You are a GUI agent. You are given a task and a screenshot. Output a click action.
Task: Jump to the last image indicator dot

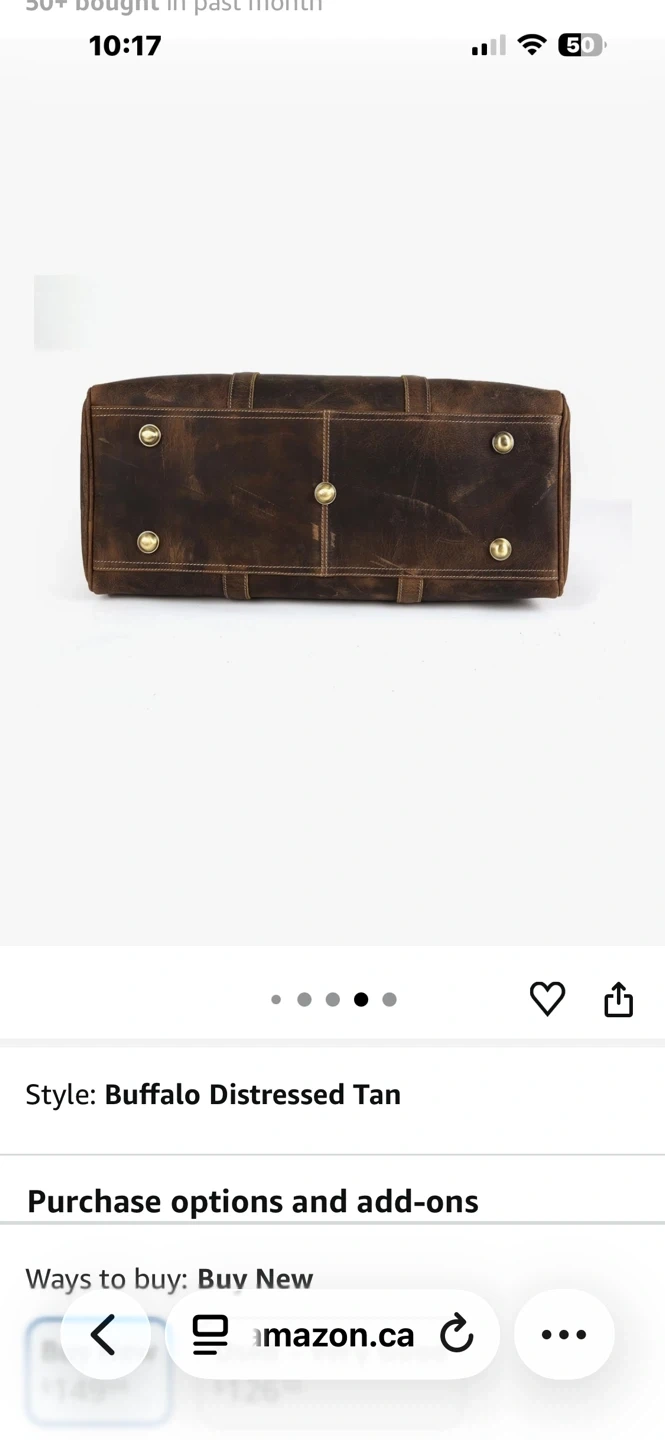390,999
